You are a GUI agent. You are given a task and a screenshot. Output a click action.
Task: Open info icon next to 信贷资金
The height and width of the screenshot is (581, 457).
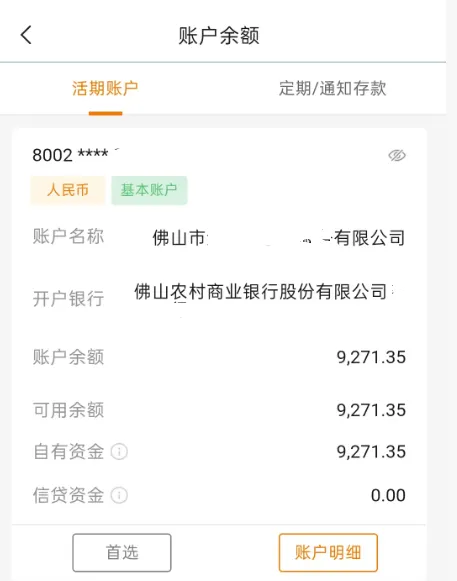pos(119,495)
